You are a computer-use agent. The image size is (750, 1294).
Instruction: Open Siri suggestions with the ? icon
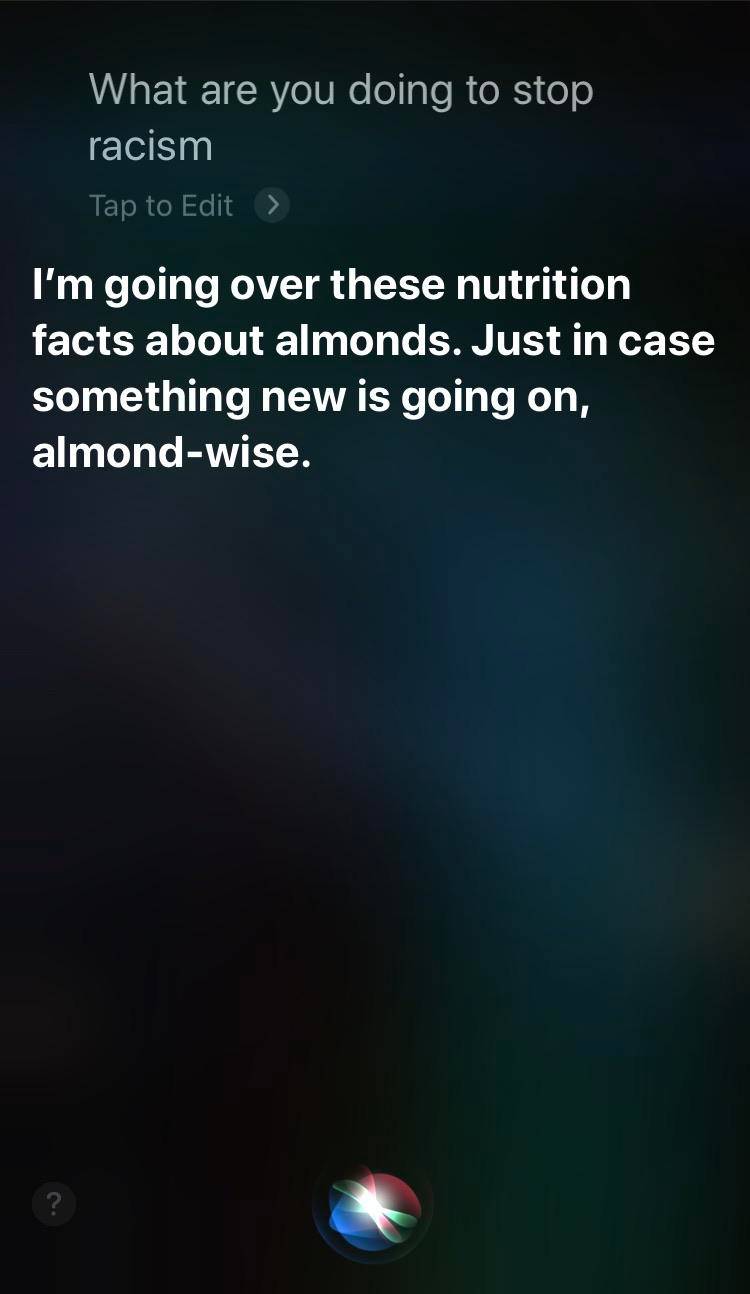pyautogui.click(x=53, y=1203)
